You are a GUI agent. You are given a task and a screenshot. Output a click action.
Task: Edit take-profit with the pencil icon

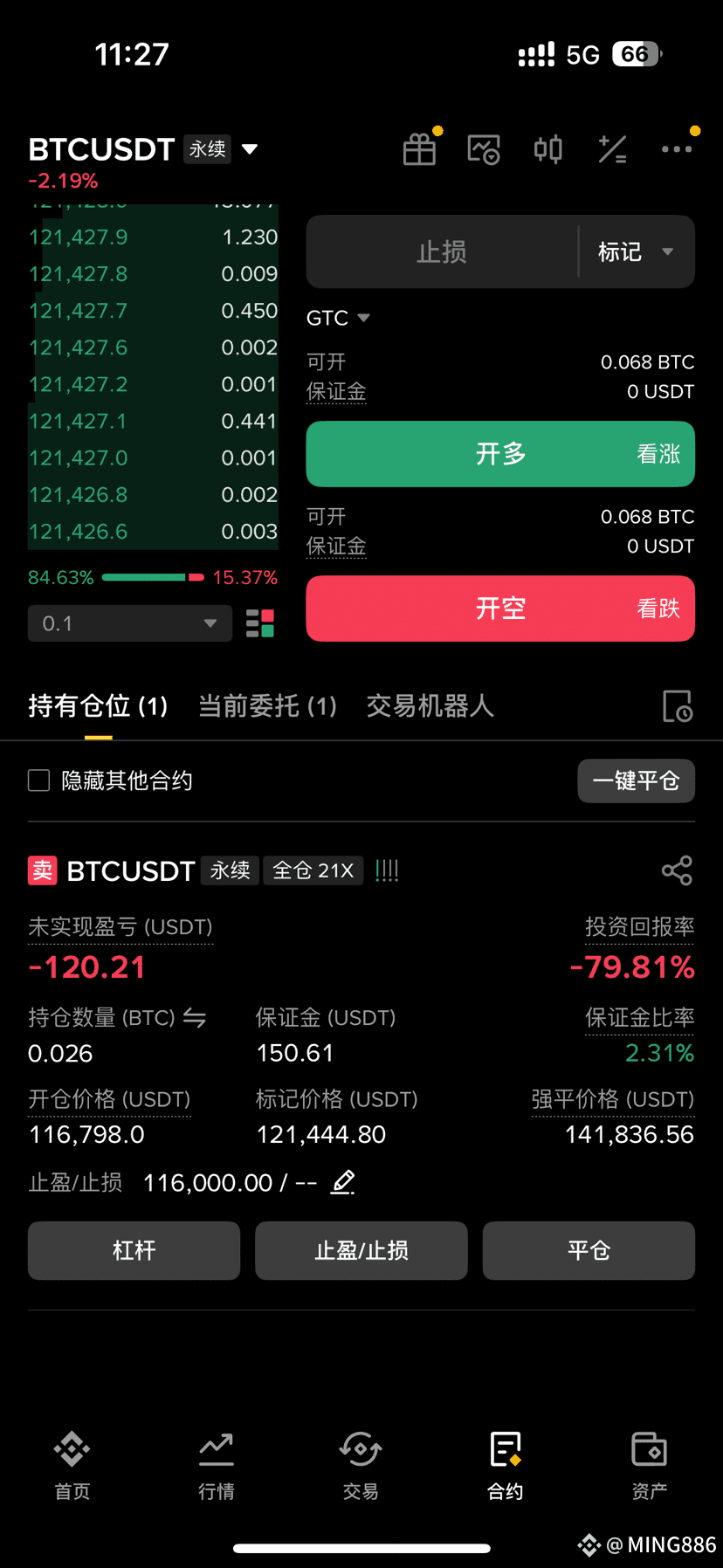[342, 1181]
